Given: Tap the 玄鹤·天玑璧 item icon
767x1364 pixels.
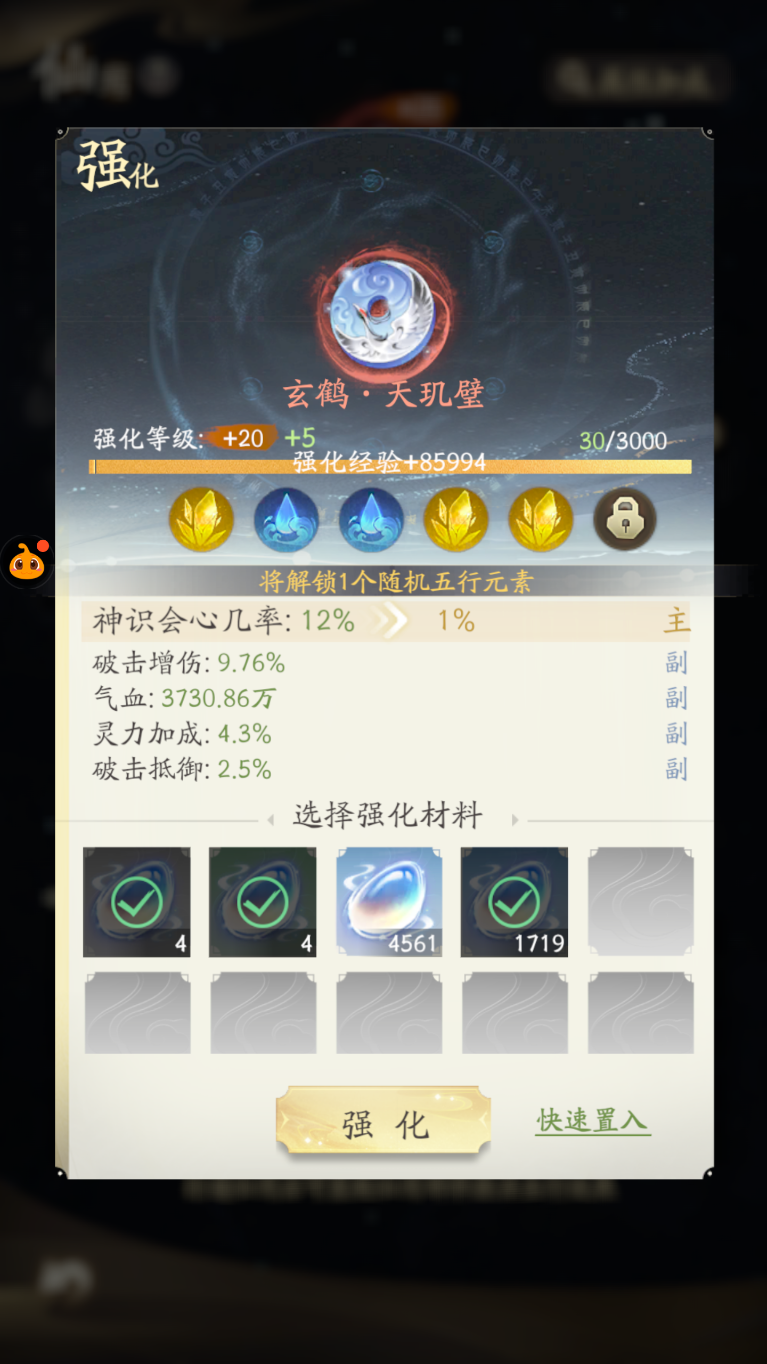Looking at the screenshot, I should (x=383, y=312).
